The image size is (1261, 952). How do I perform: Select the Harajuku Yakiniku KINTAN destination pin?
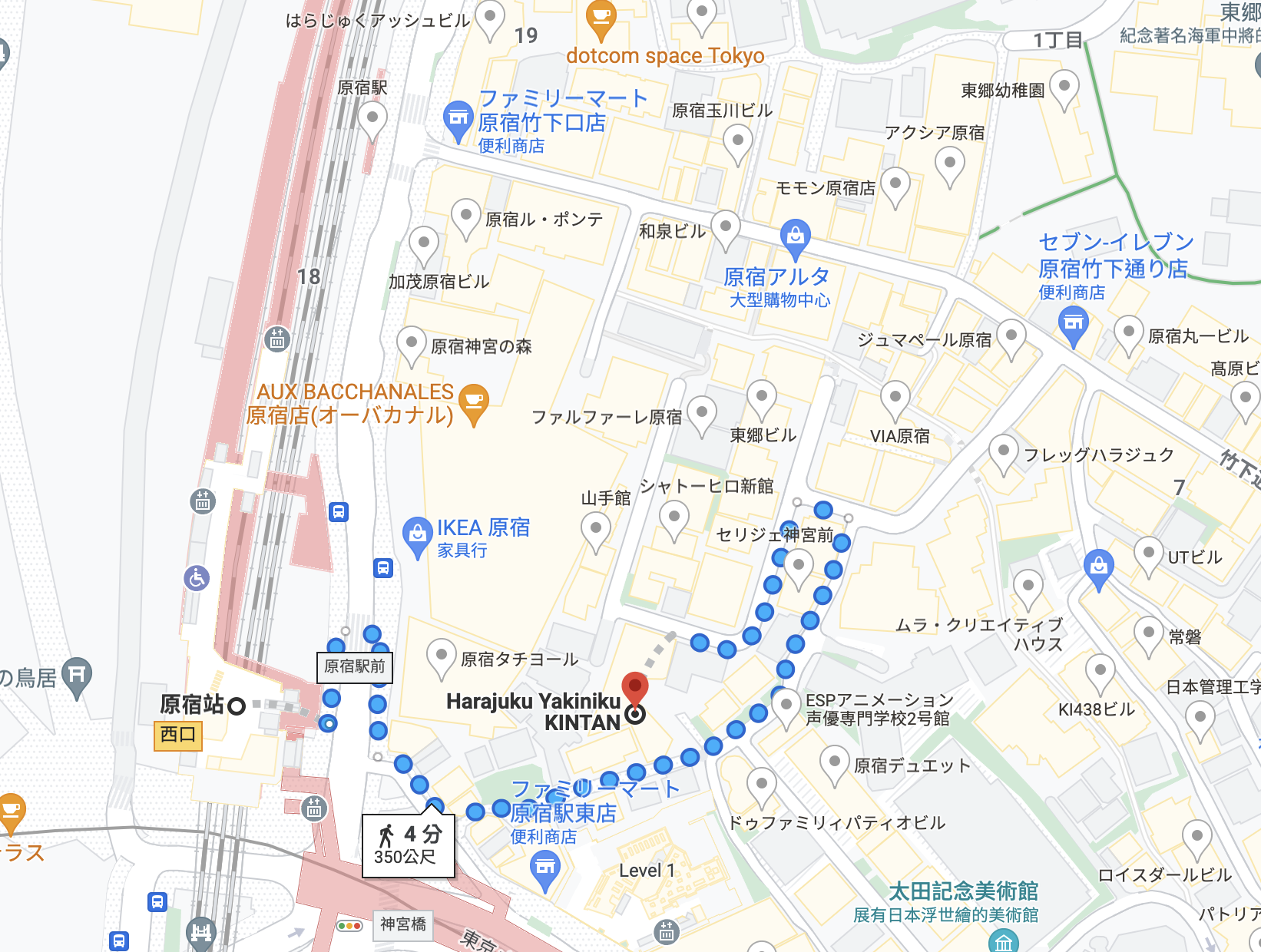pyautogui.click(x=634, y=689)
